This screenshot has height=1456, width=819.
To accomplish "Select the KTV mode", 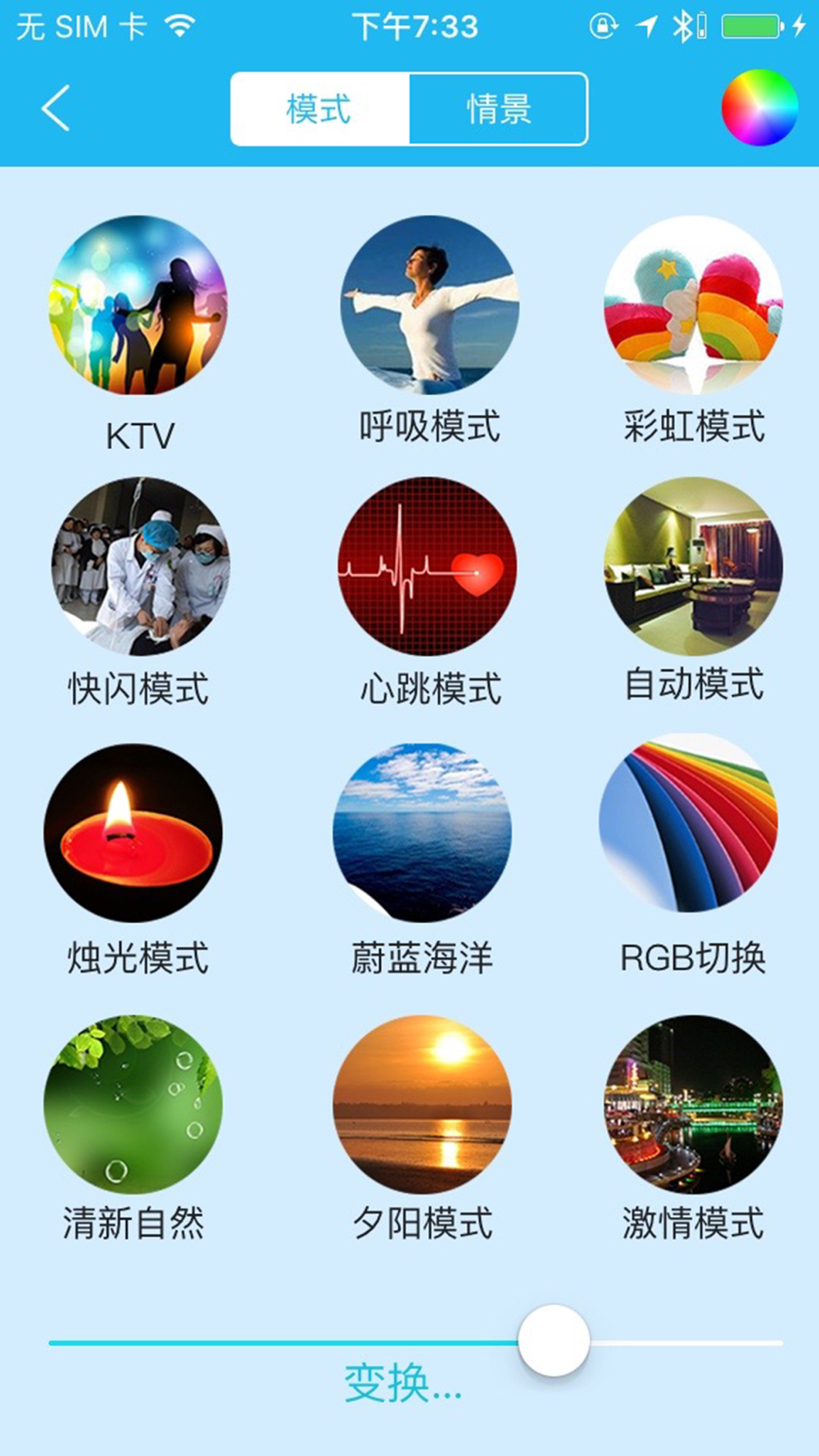I will click(x=139, y=305).
